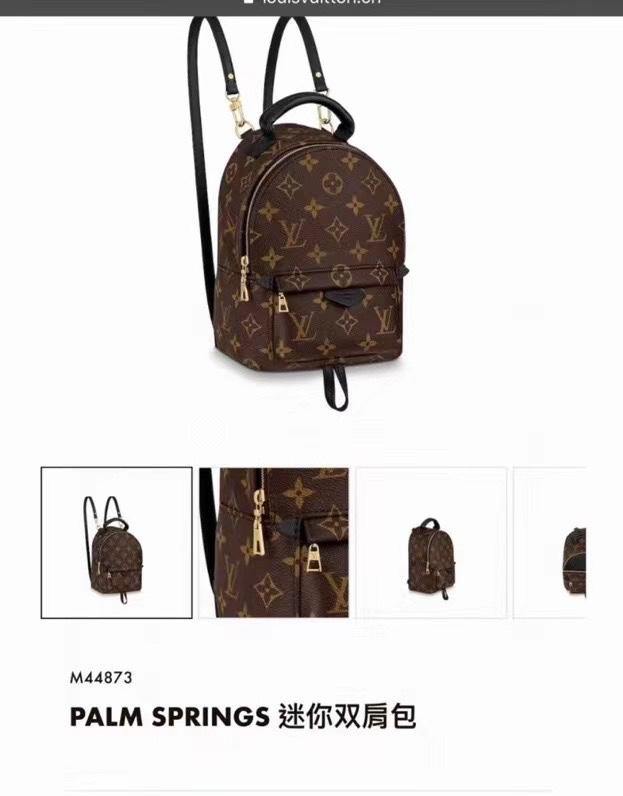Select the zipper close-up thumbnail
The height and width of the screenshot is (796, 623).
tap(274, 542)
